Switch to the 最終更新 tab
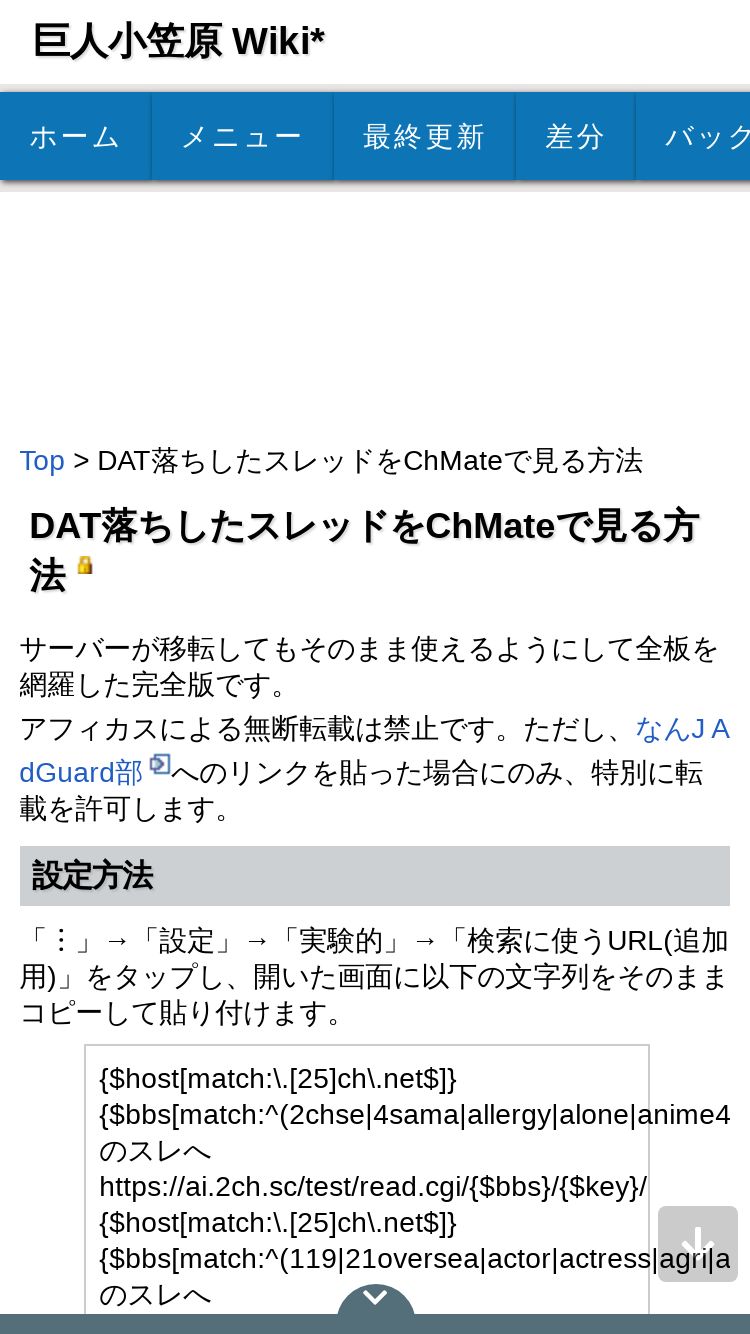750x1334 pixels. pos(424,137)
